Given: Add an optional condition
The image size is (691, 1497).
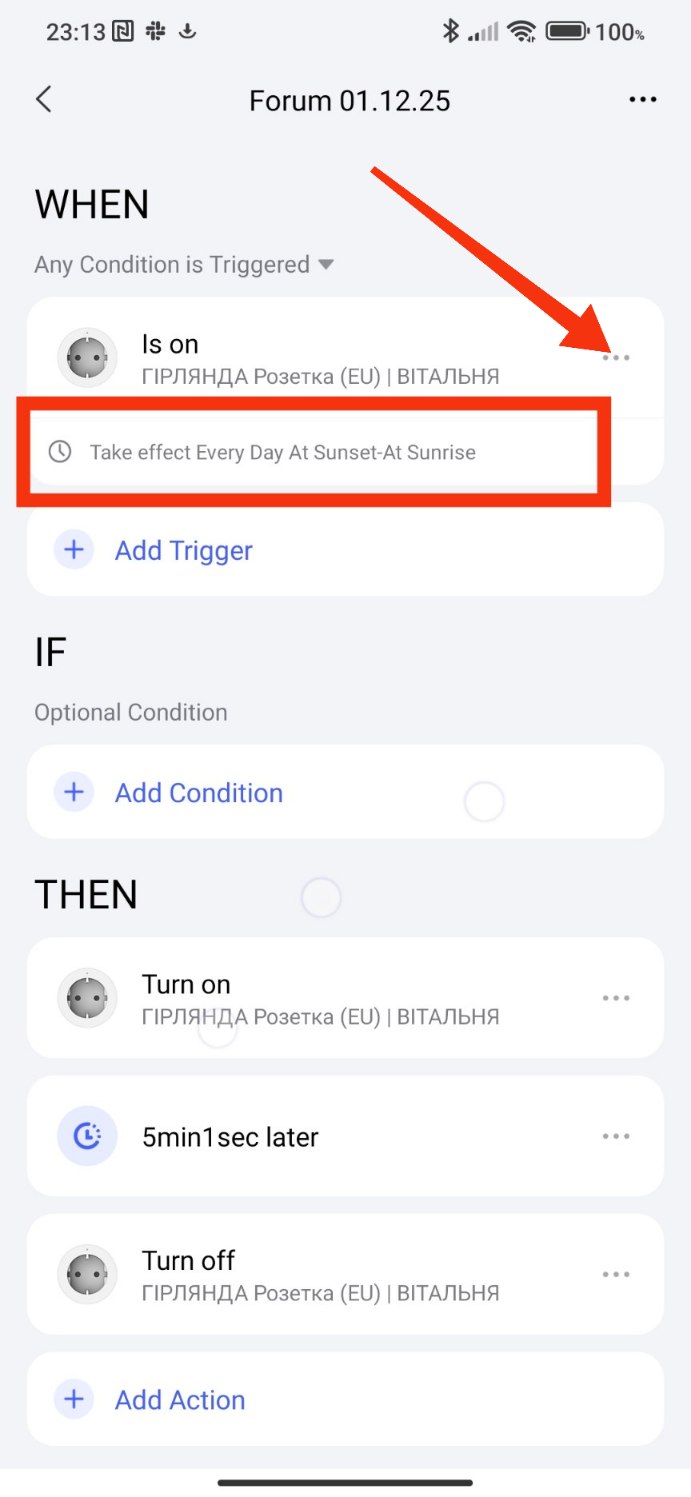Looking at the screenshot, I should point(198,793).
